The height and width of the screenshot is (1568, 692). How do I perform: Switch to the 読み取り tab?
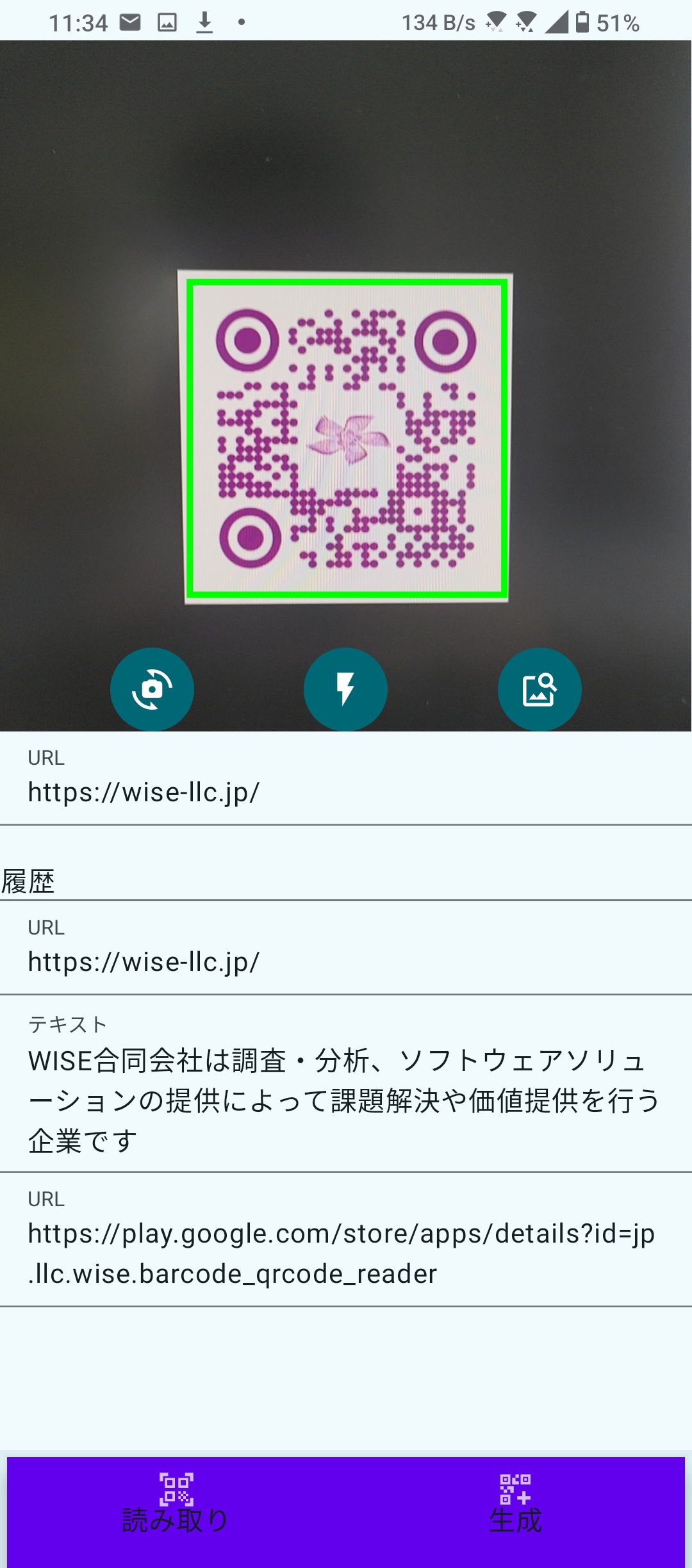[176, 1510]
